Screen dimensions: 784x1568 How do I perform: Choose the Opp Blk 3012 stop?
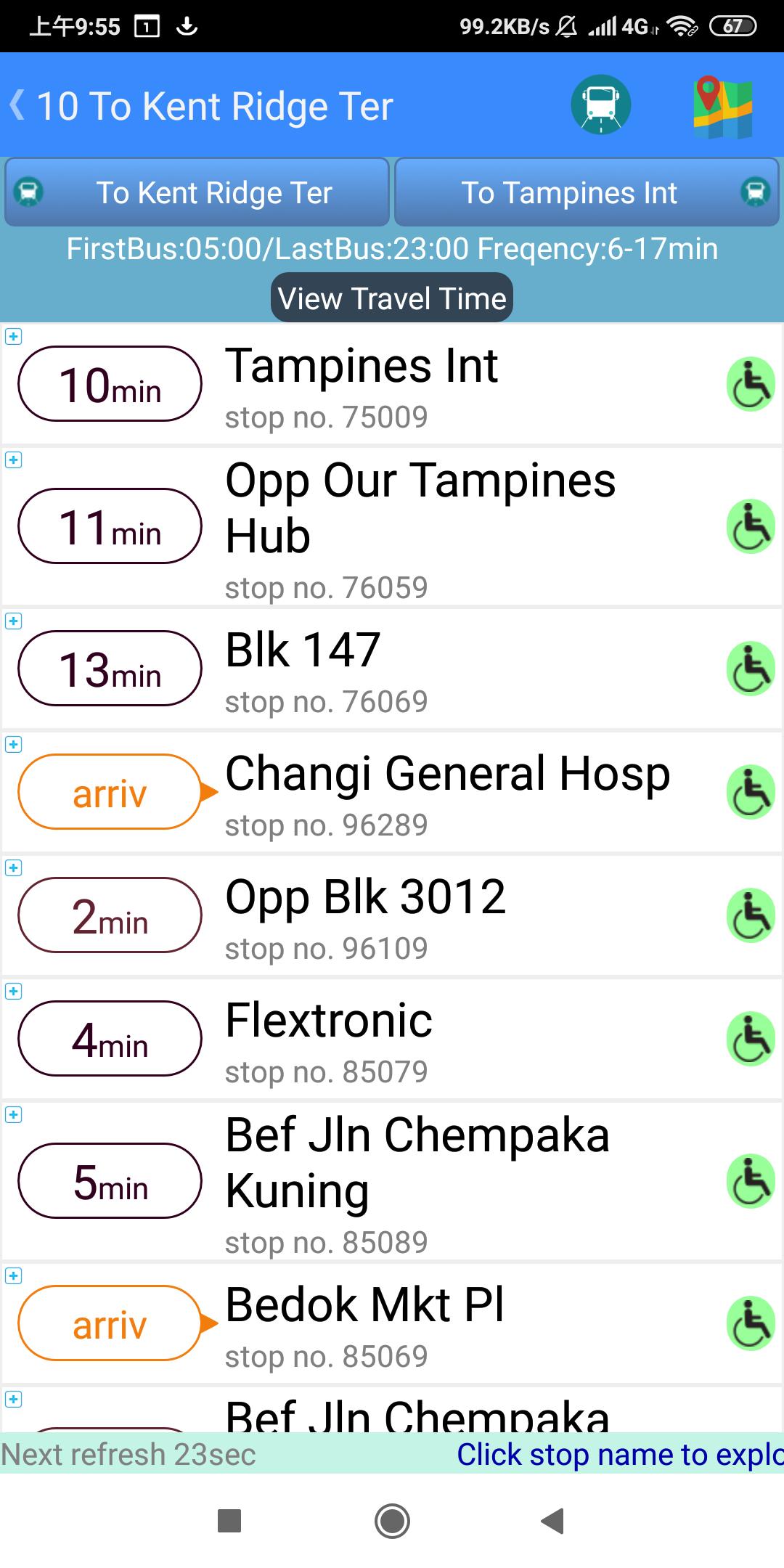(365, 897)
